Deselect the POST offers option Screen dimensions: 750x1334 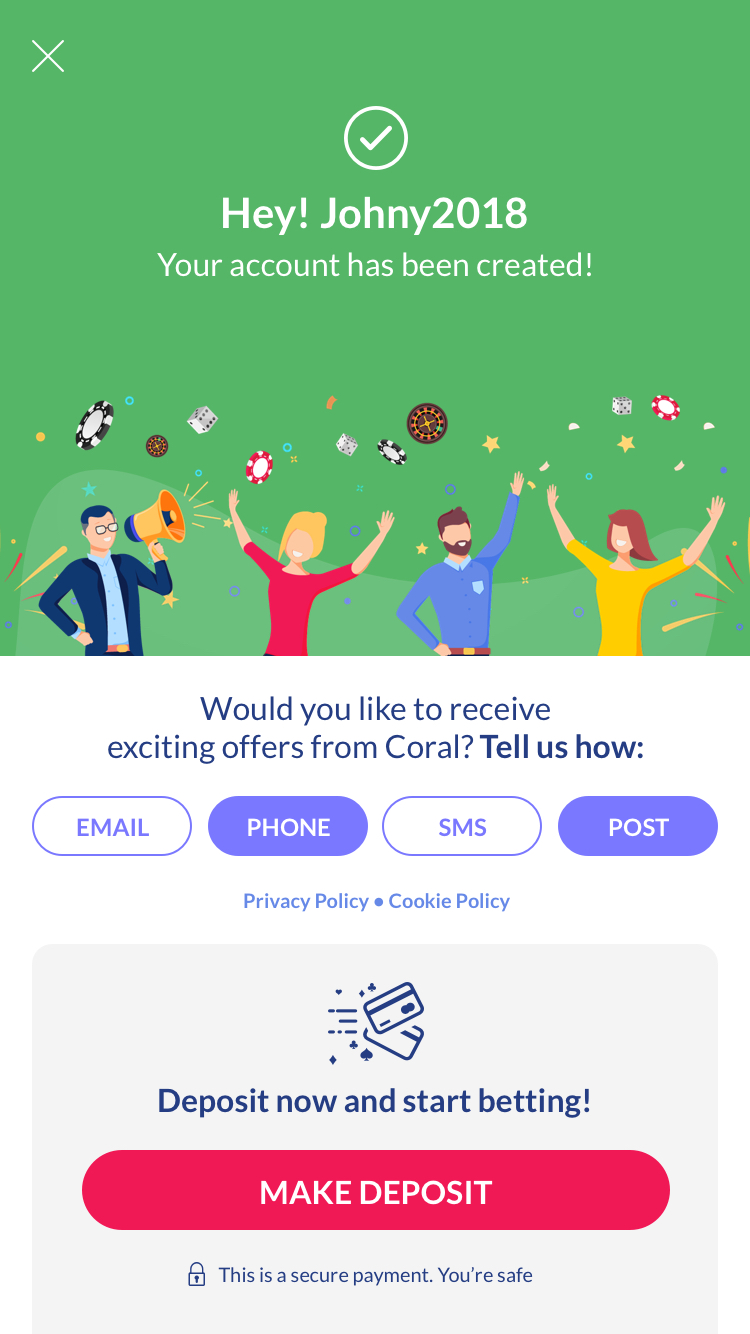(638, 826)
